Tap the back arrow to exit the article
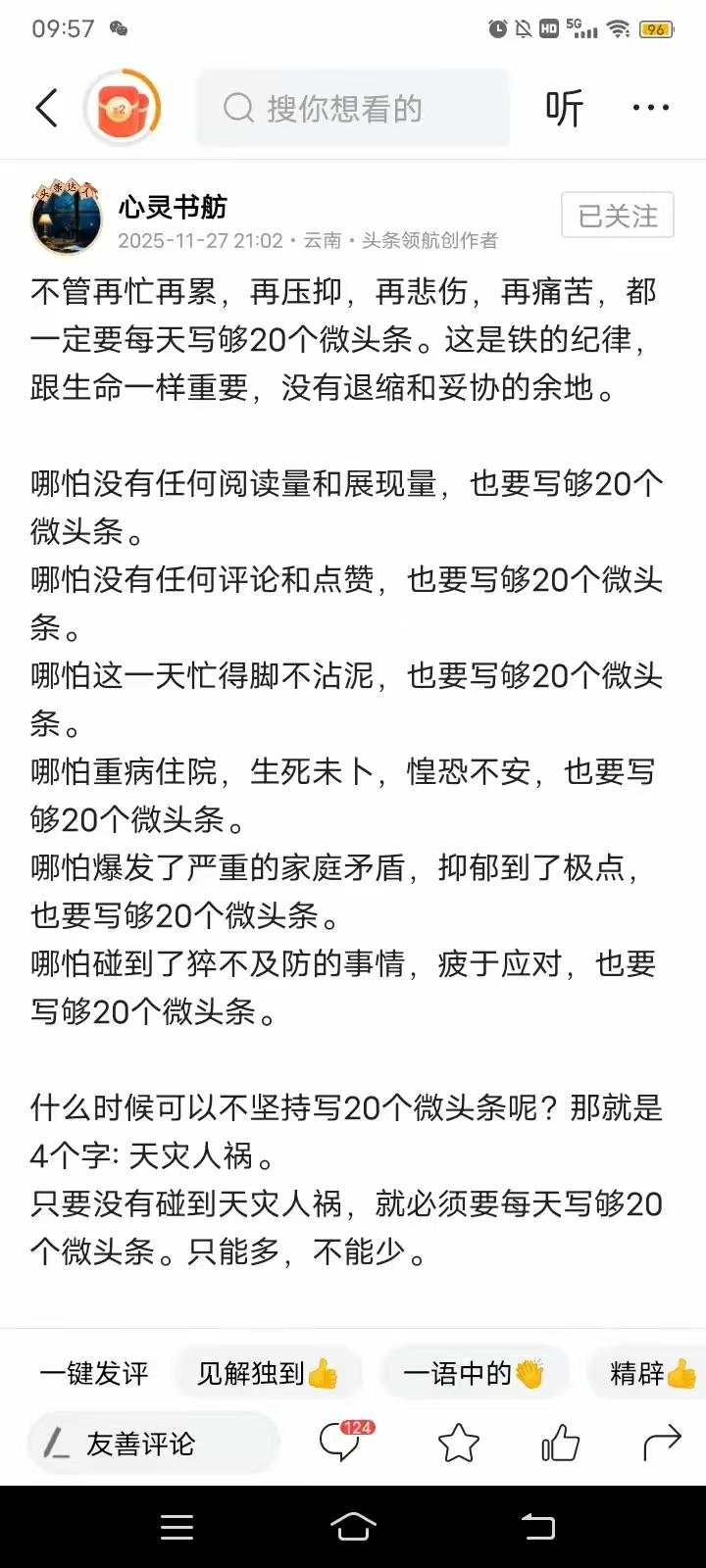Viewport: 706px width, 1568px height. pyautogui.click(x=46, y=108)
